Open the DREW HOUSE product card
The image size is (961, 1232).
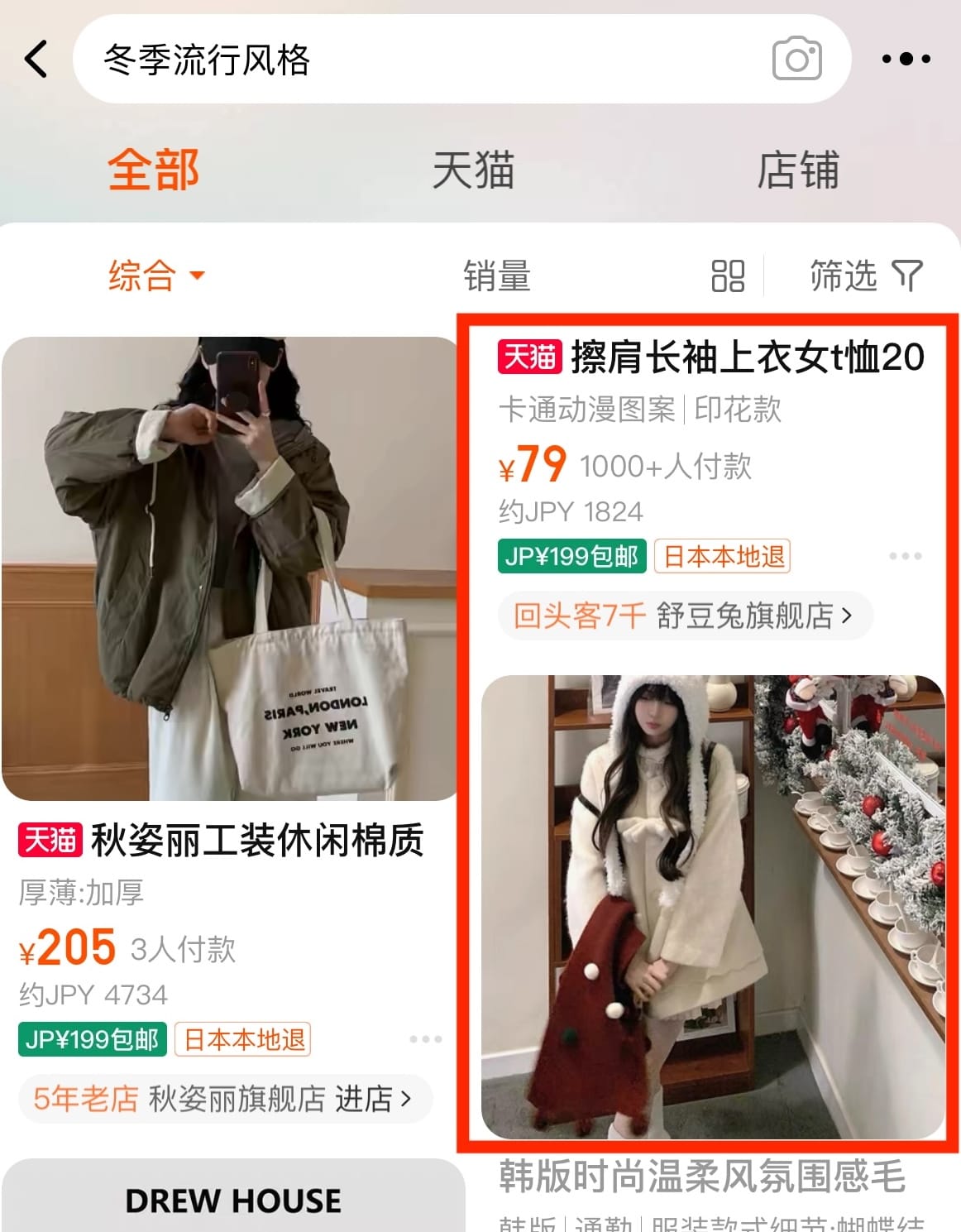[233, 1200]
